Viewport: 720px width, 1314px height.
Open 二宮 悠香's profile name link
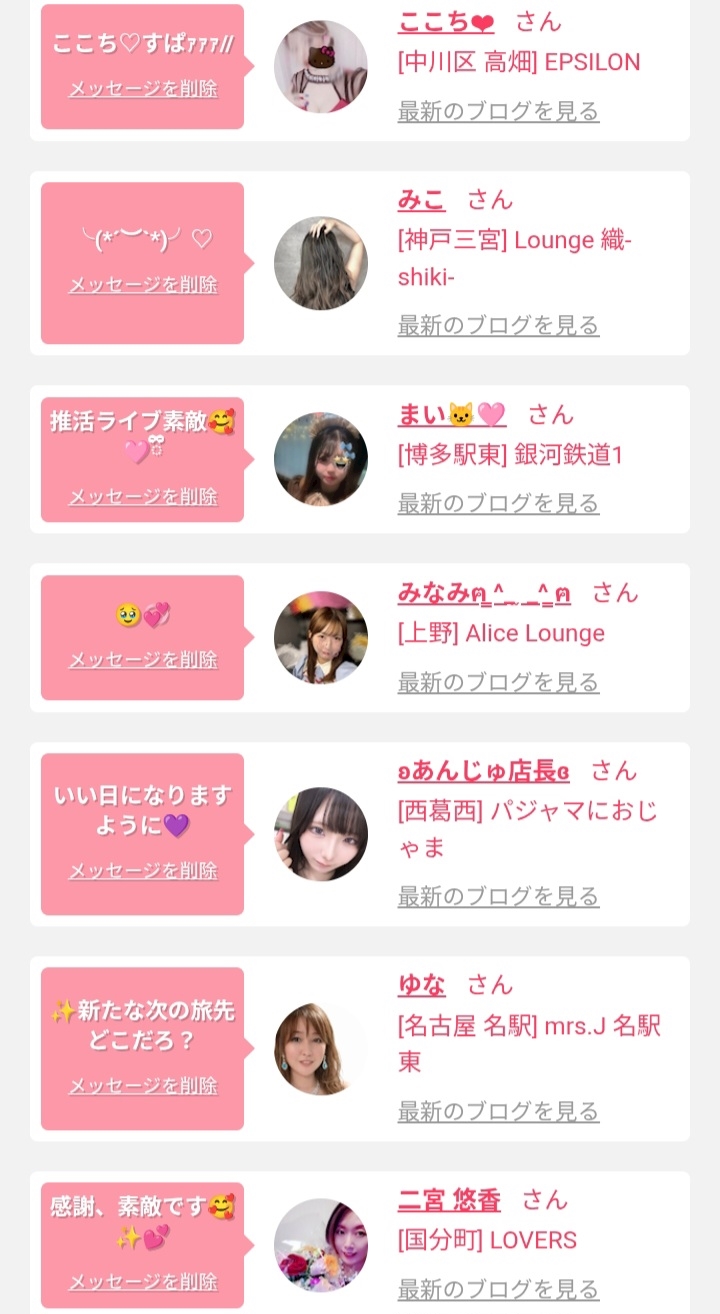coord(449,1200)
